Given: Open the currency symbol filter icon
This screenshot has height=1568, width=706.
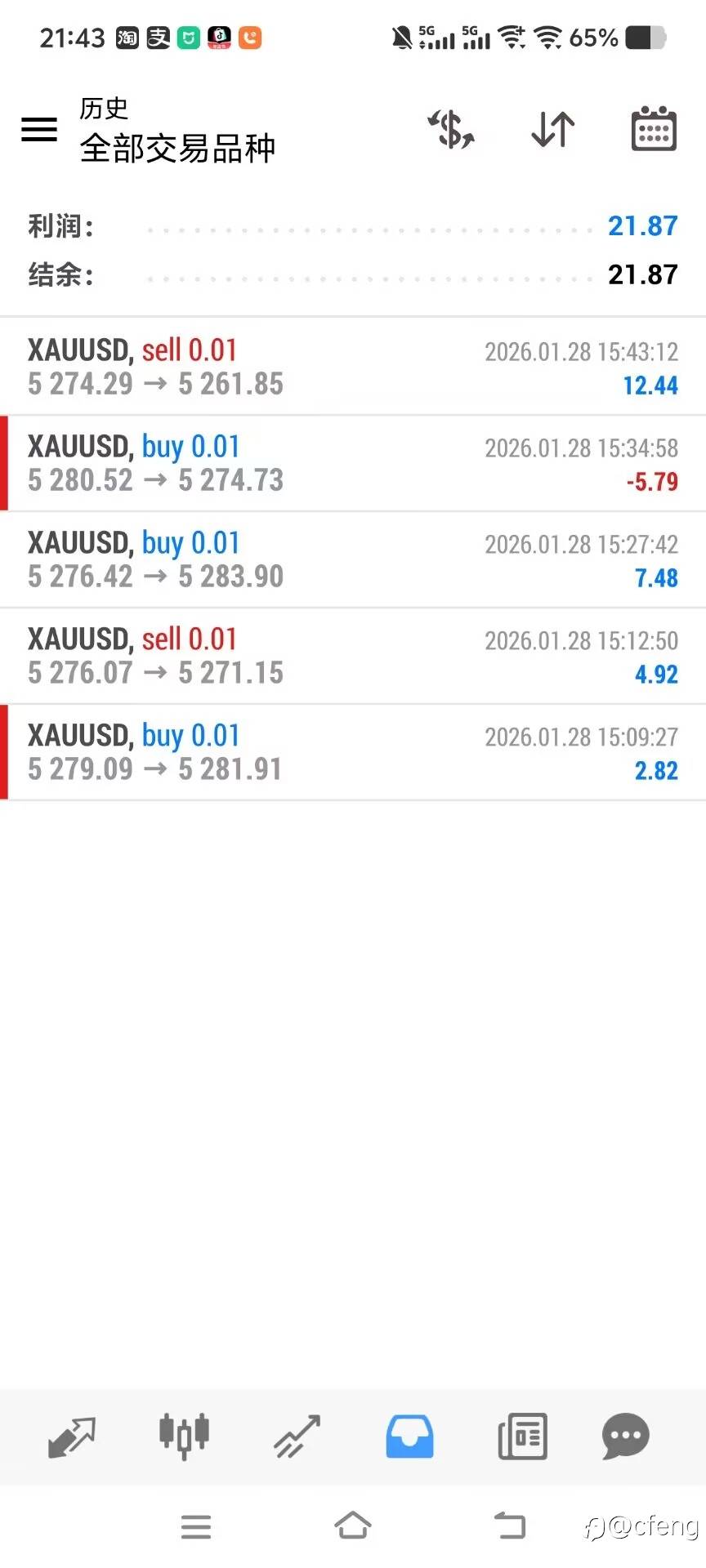Looking at the screenshot, I should pos(451,130).
